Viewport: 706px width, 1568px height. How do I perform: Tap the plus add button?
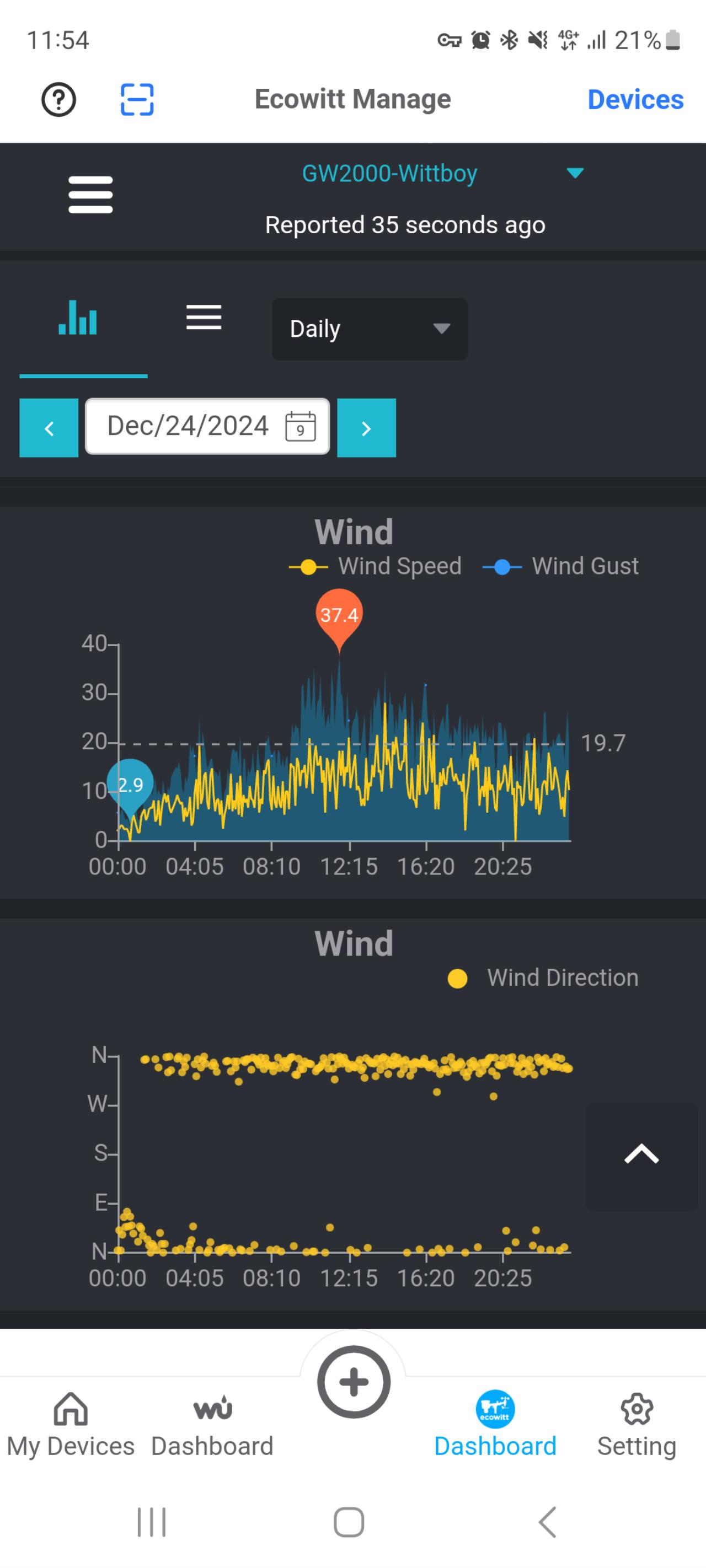pos(354,1382)
